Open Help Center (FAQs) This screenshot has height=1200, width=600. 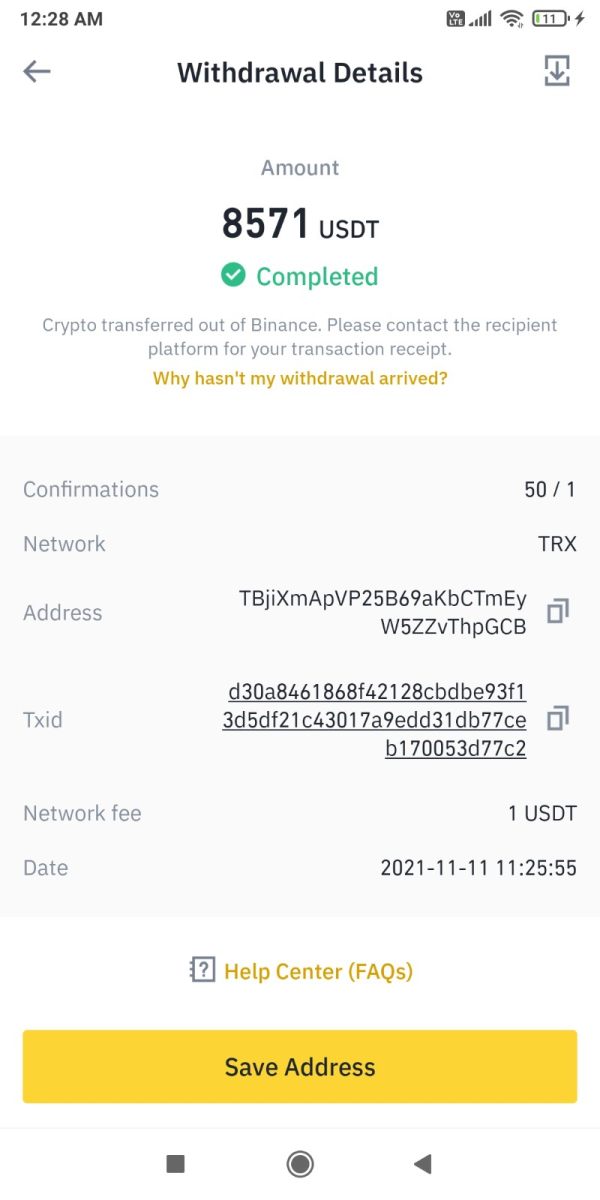[x=301, y=970]
